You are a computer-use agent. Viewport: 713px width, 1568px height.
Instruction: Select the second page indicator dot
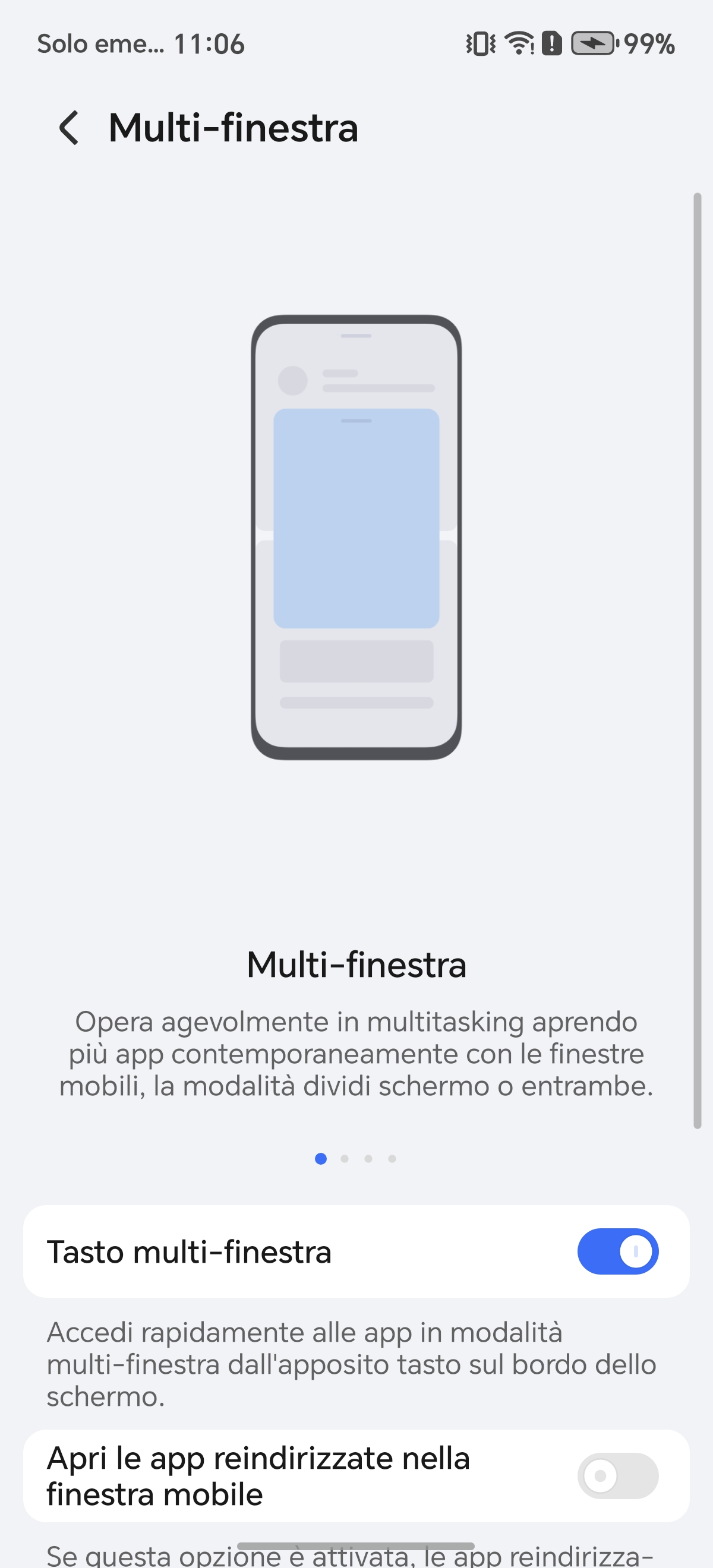(345, 1158)
